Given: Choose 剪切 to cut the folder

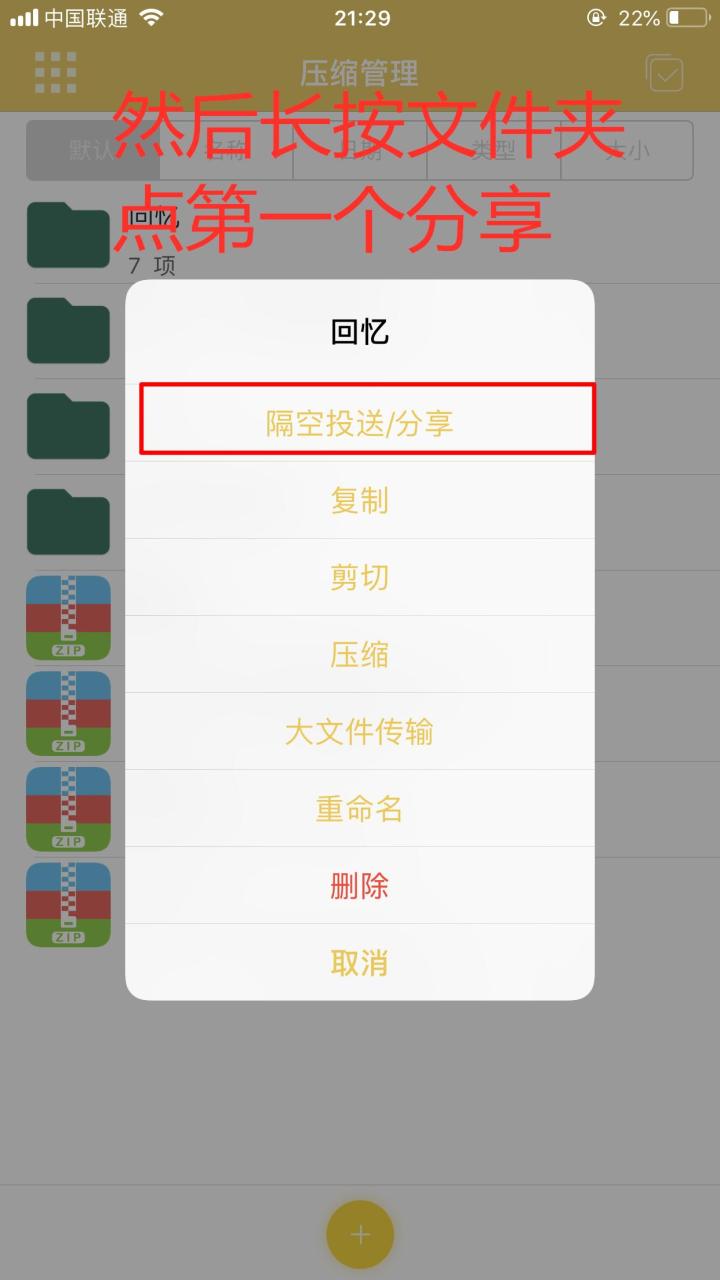Looking at the screenshot, I should (x=360, y=577).
